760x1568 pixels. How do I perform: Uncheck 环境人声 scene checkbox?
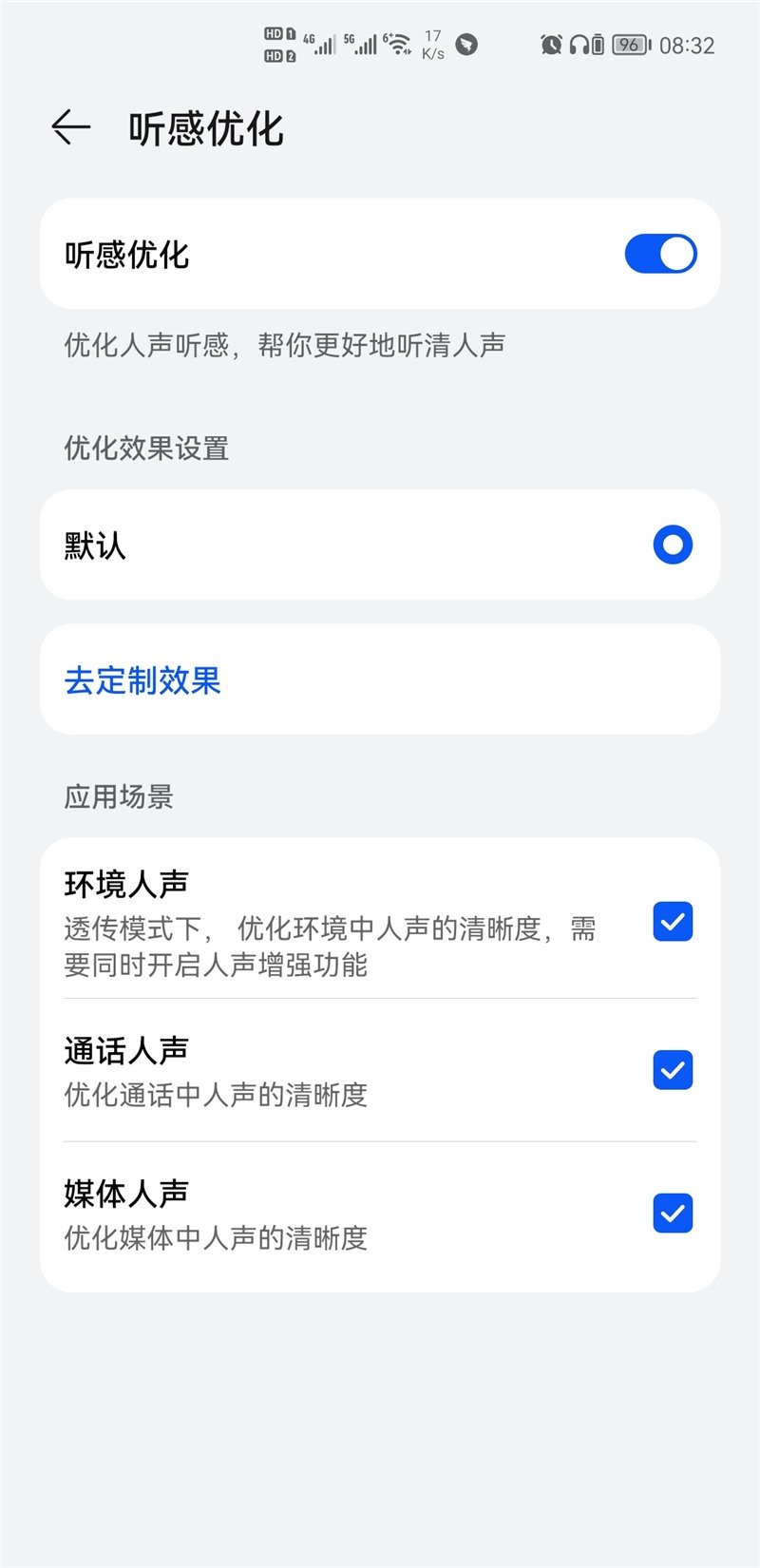[672, 921]
